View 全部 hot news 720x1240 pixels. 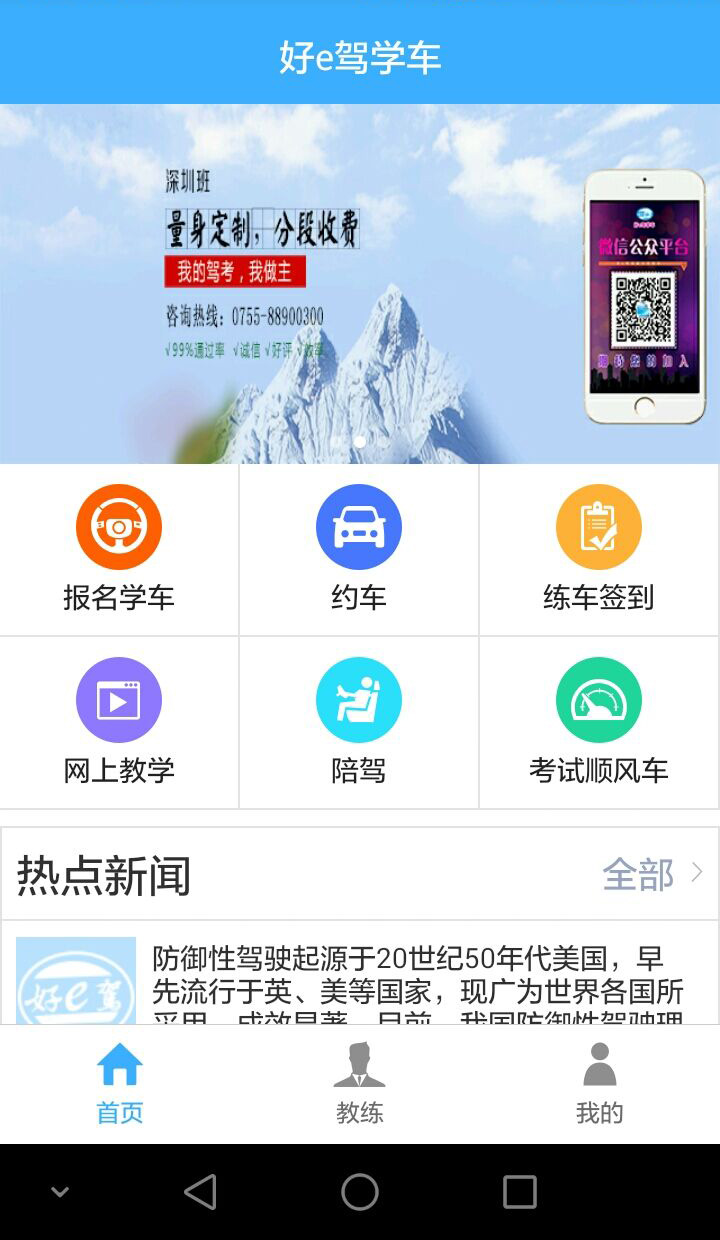[x=652, y=874]
